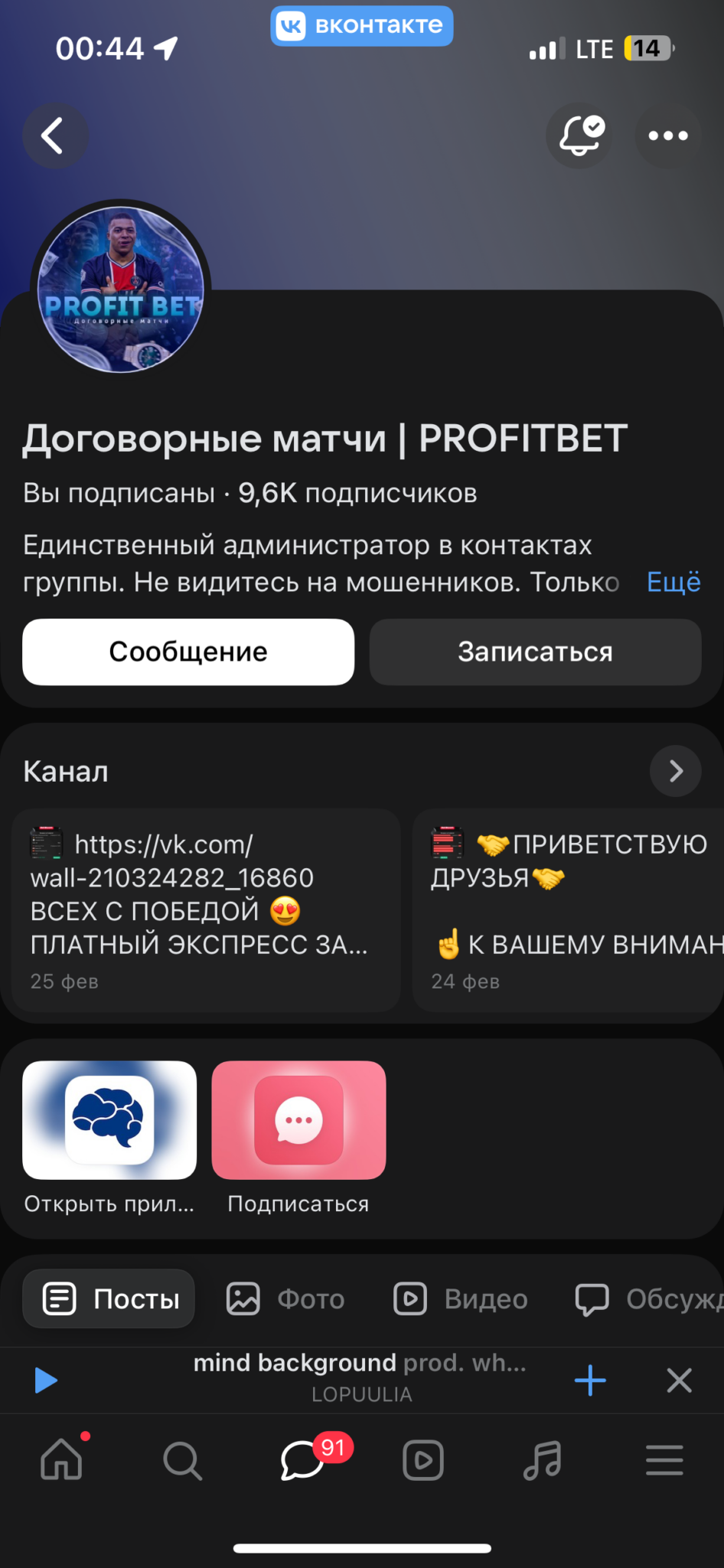724x1568 pixels.
Task: Open the notifications bell settings
Action: (x=579, y=136)
